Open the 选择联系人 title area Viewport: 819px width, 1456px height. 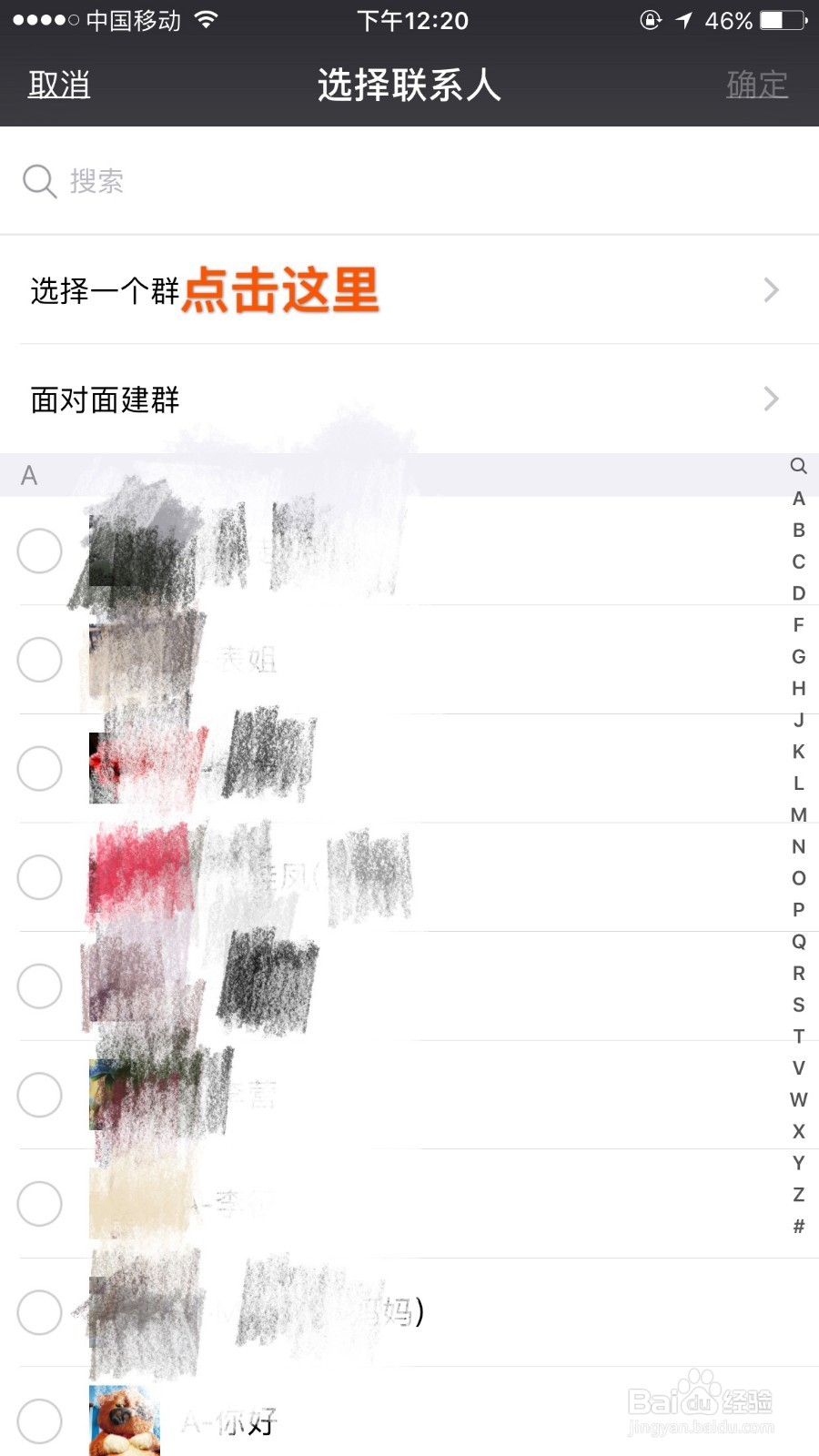click(x=409, y=85)
